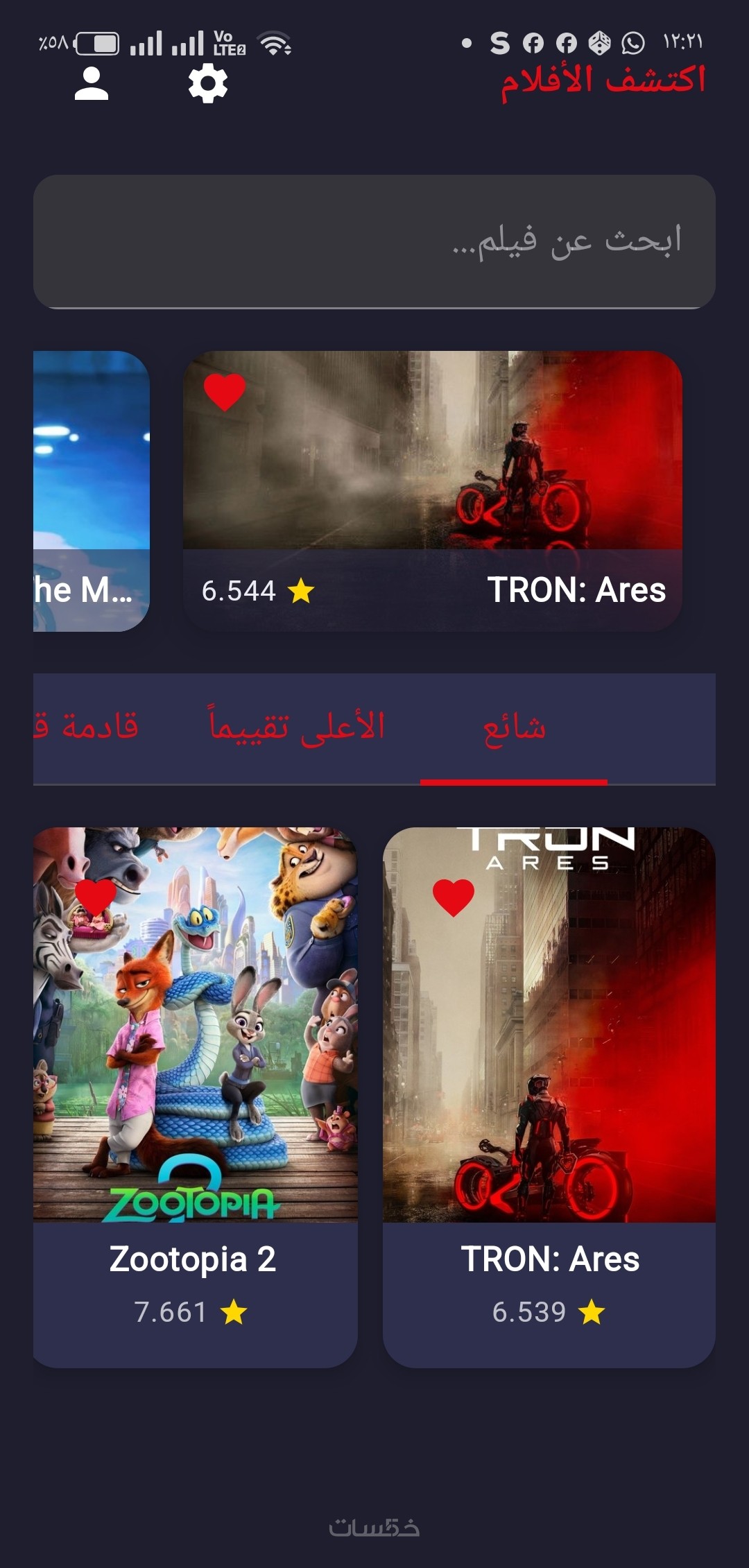Open the settings gear

[208, 84]
